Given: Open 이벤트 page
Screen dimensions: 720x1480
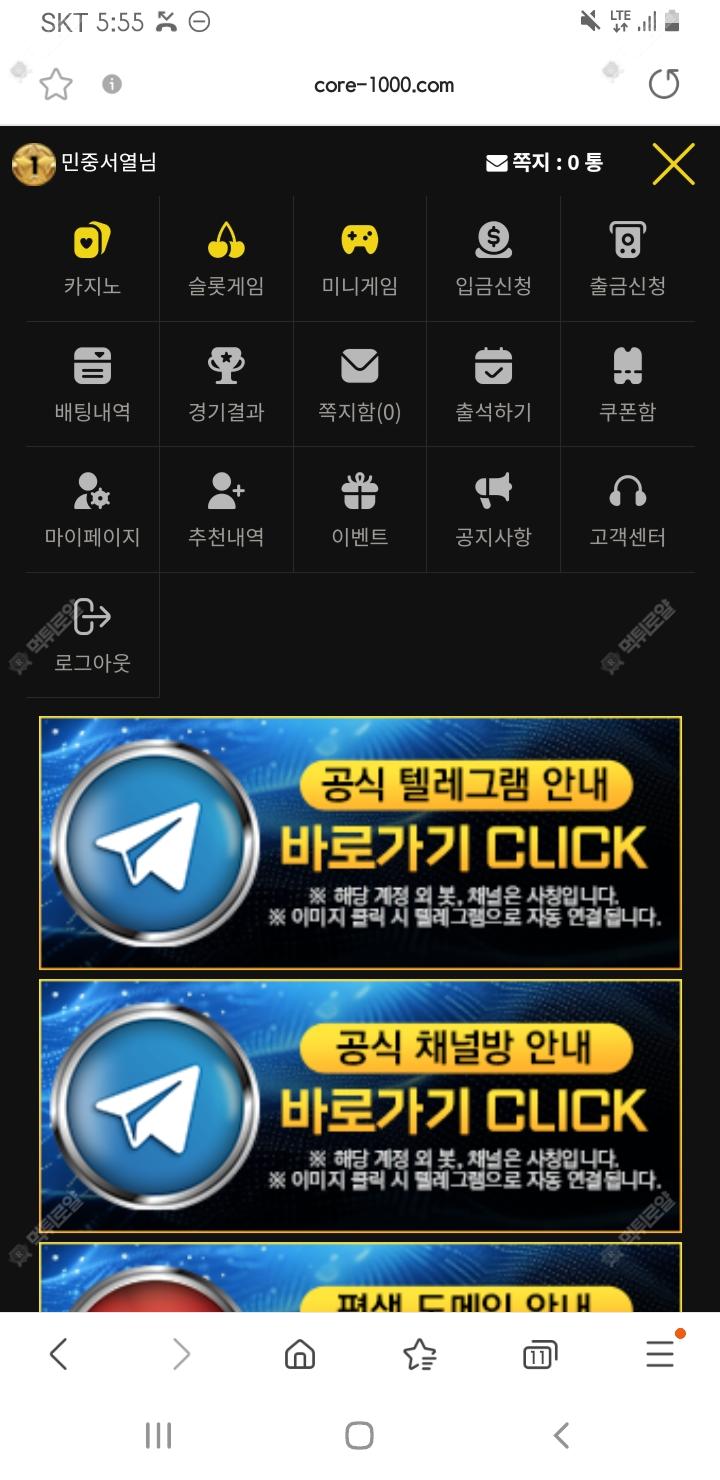Looking at the screenshot, I should tap(359, 510).
